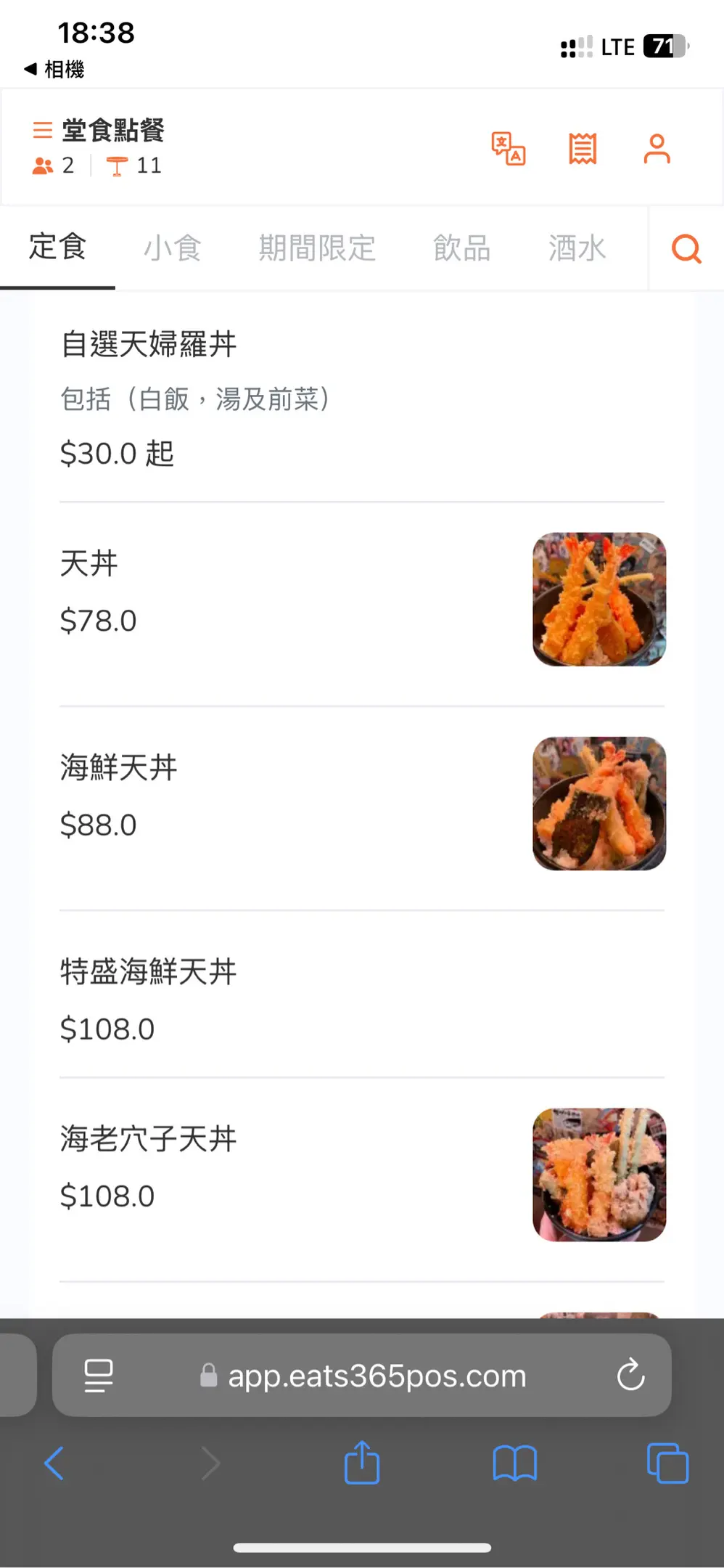Select the 定食 tab
Image resolution: width=724 pixels, height=1568 pixels.
57,248
